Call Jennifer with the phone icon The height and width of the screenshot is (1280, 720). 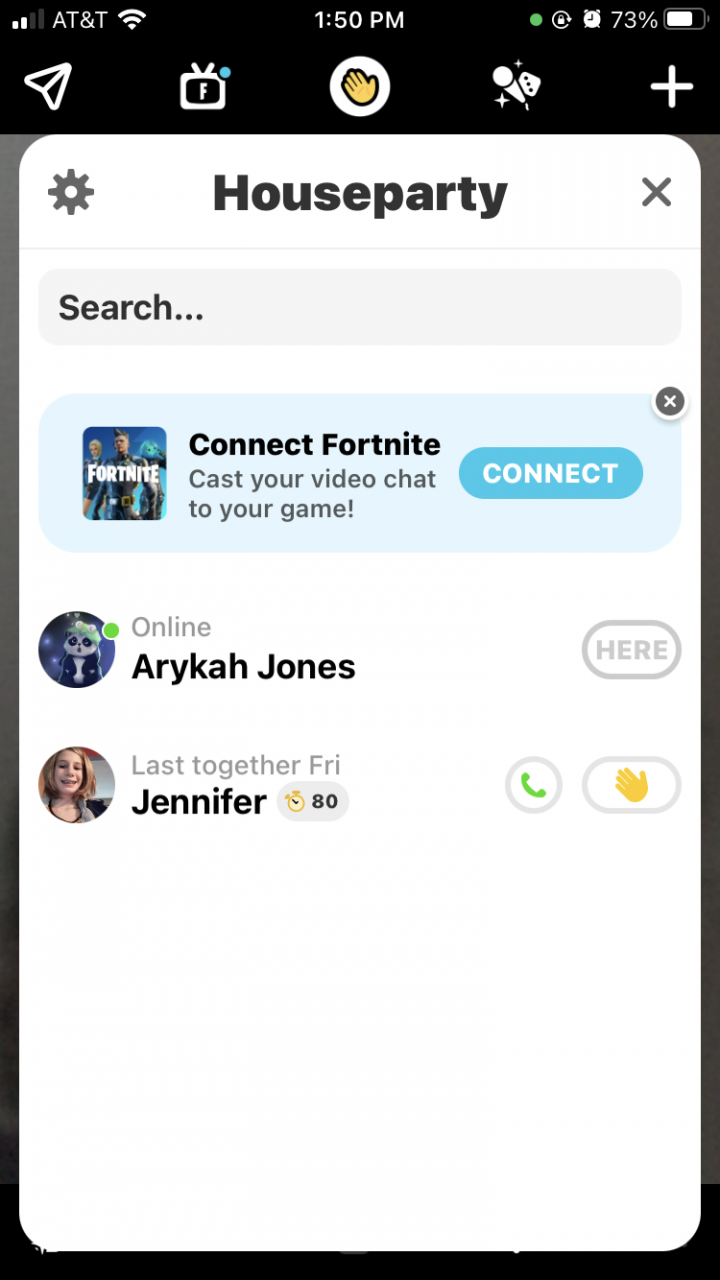534,786
